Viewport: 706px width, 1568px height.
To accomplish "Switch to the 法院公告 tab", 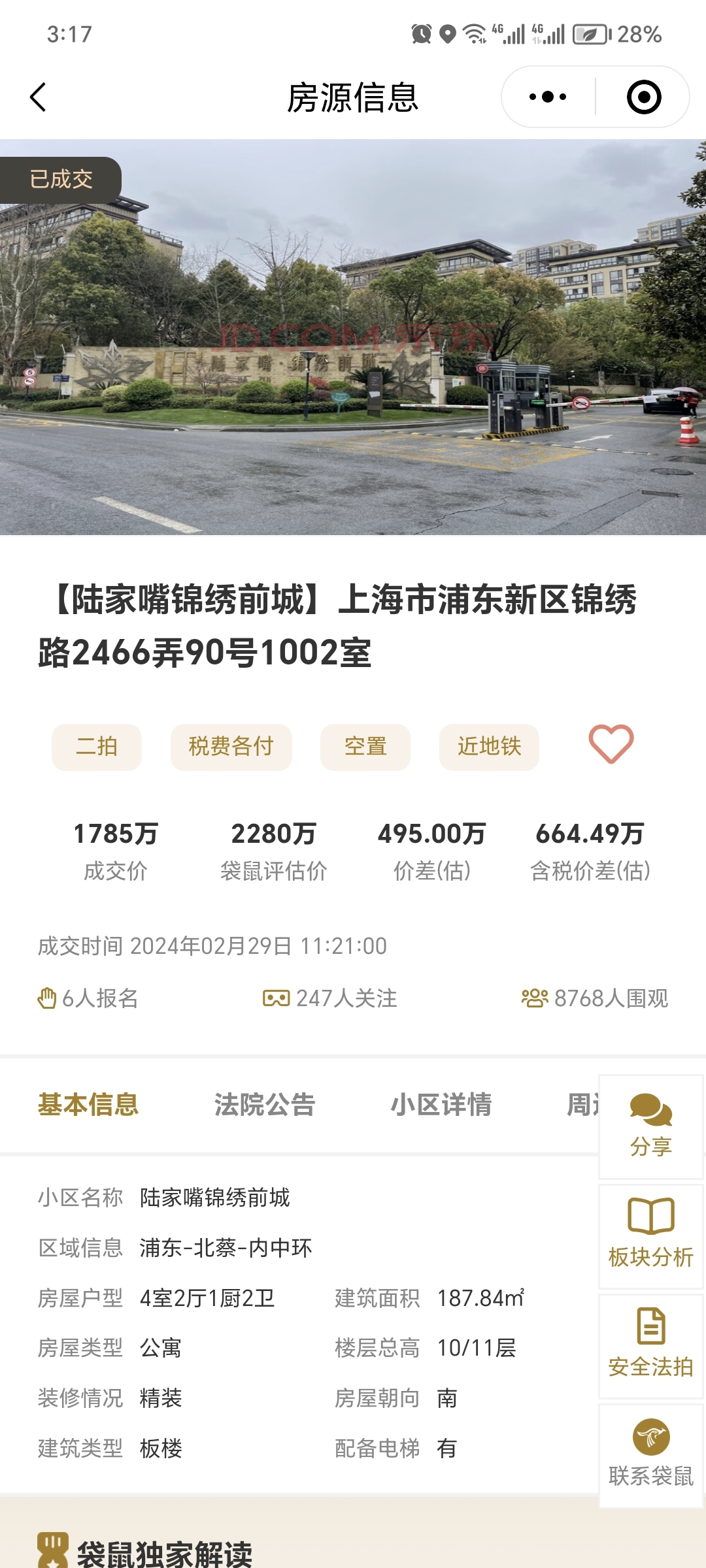I will (264, 1105).
